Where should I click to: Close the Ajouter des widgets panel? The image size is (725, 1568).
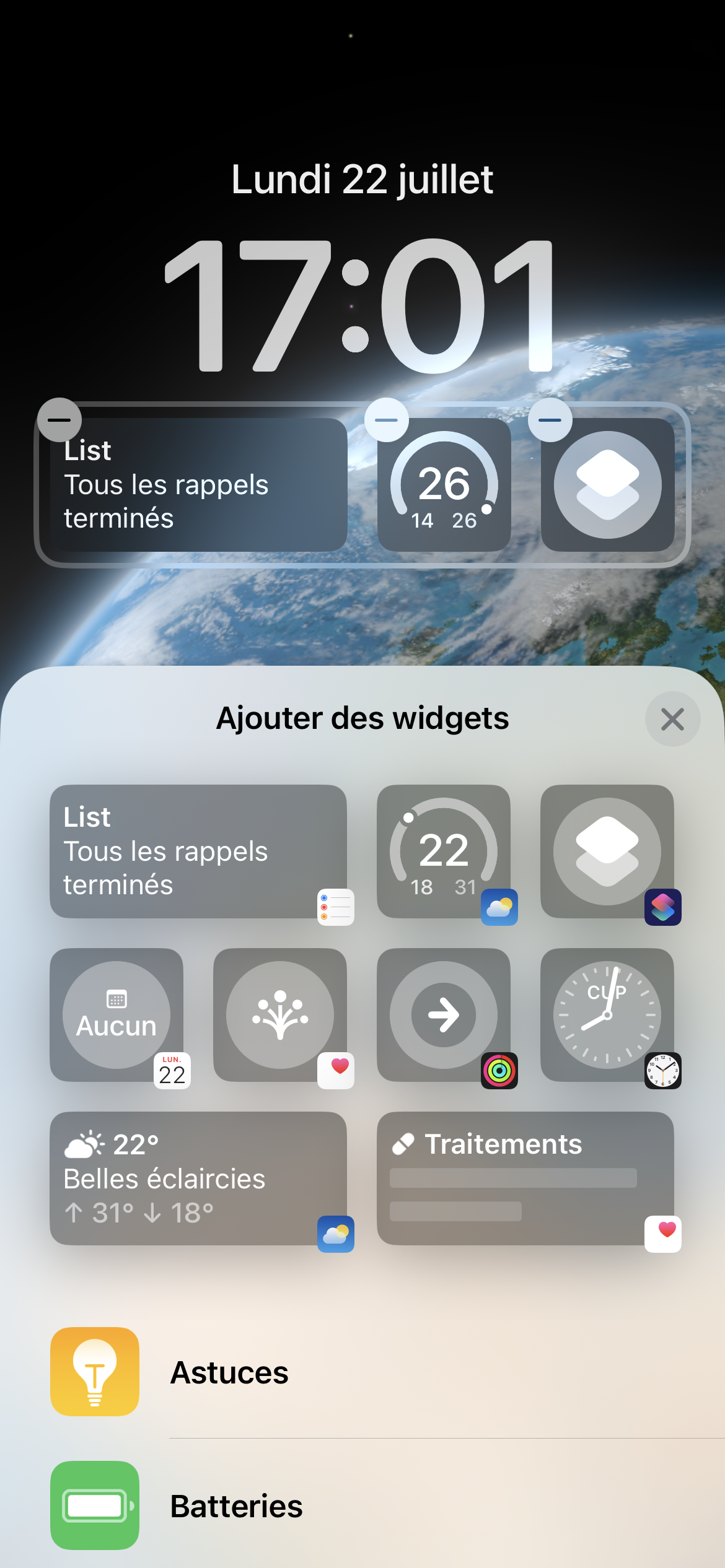(x=672, y=719)
